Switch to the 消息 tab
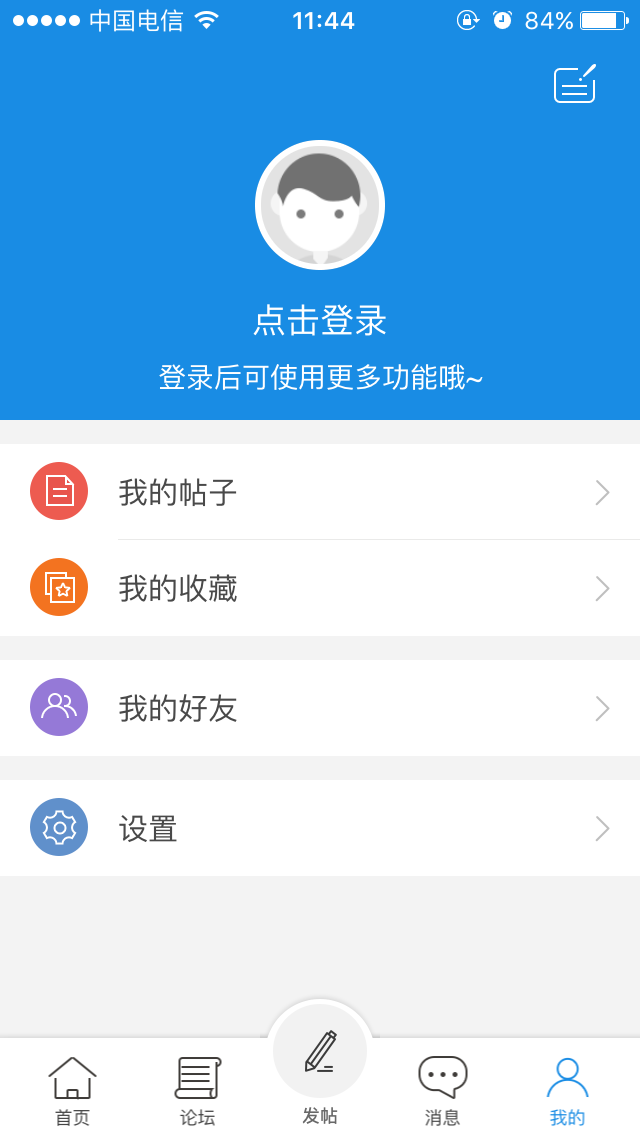640x1136 pixels. pos(442,1090)
